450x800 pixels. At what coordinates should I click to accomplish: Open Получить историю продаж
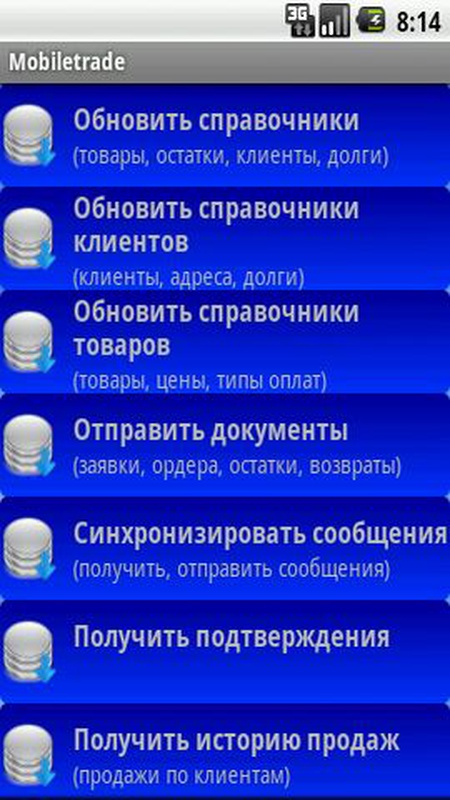pyautogui.click(x=225, y=751)
